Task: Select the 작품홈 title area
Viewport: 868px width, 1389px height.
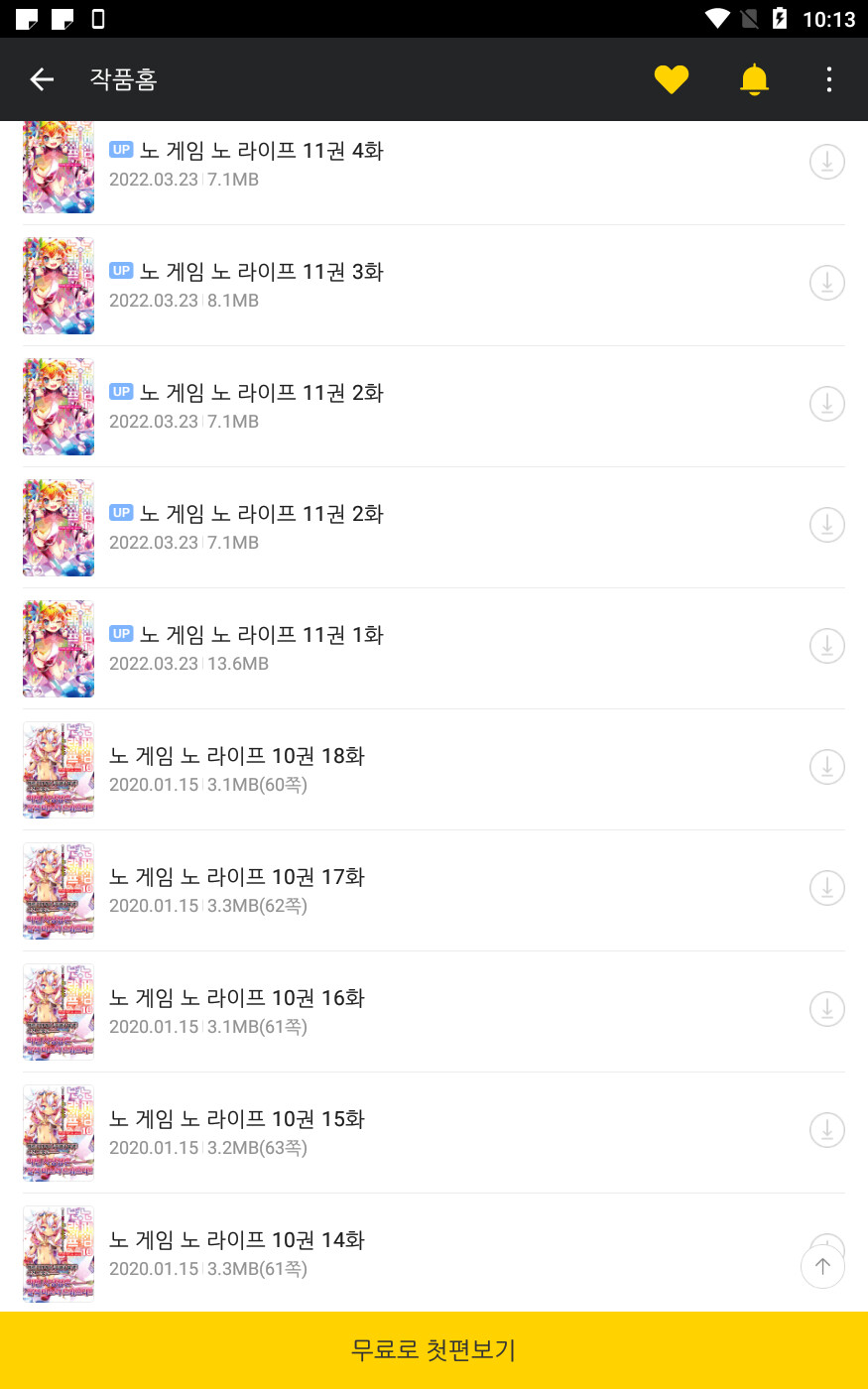Action: tap(122, 79)
